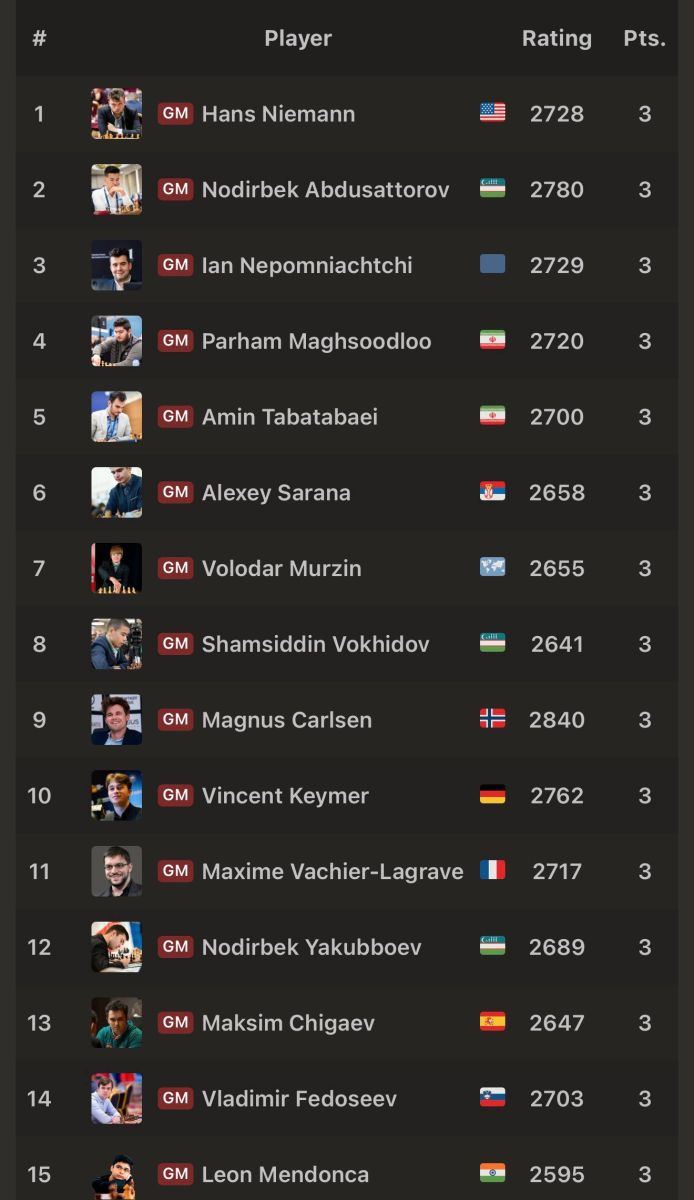Select Parham Maghsoodloo in the standings

click(x=316, y=341)
